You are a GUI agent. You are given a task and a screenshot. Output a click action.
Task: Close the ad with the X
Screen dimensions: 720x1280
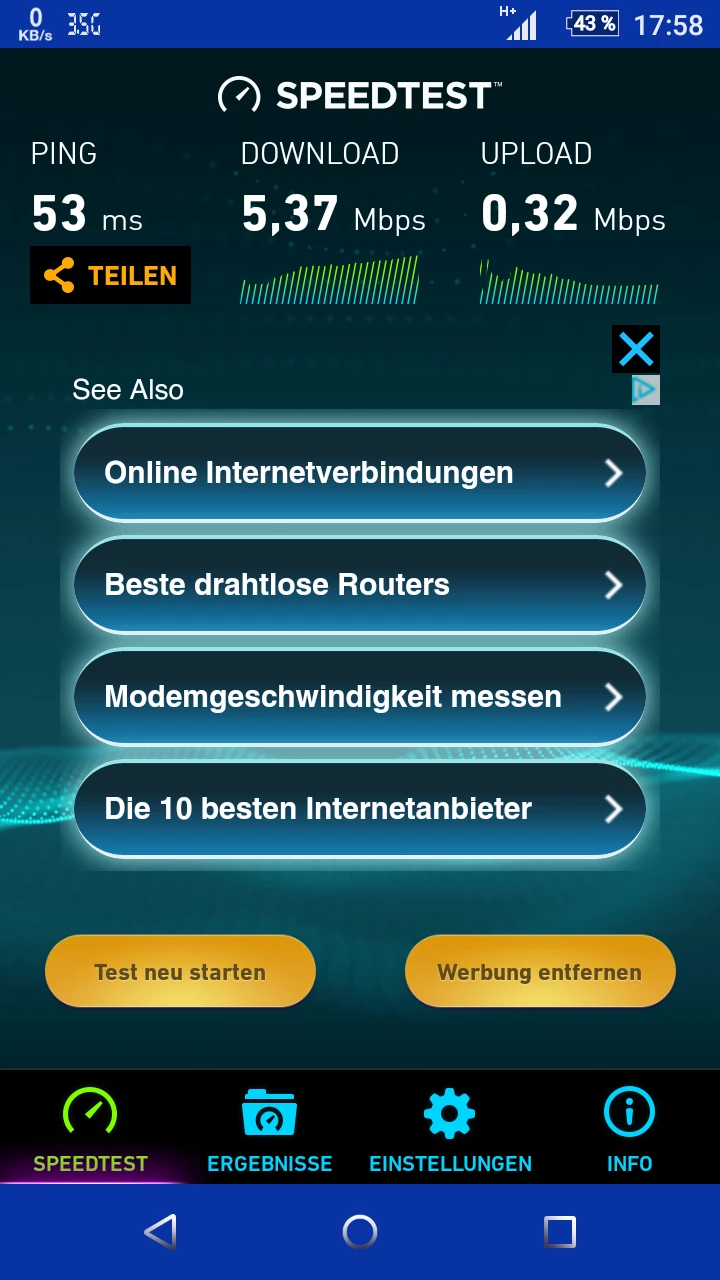click(x=636, y=349)
